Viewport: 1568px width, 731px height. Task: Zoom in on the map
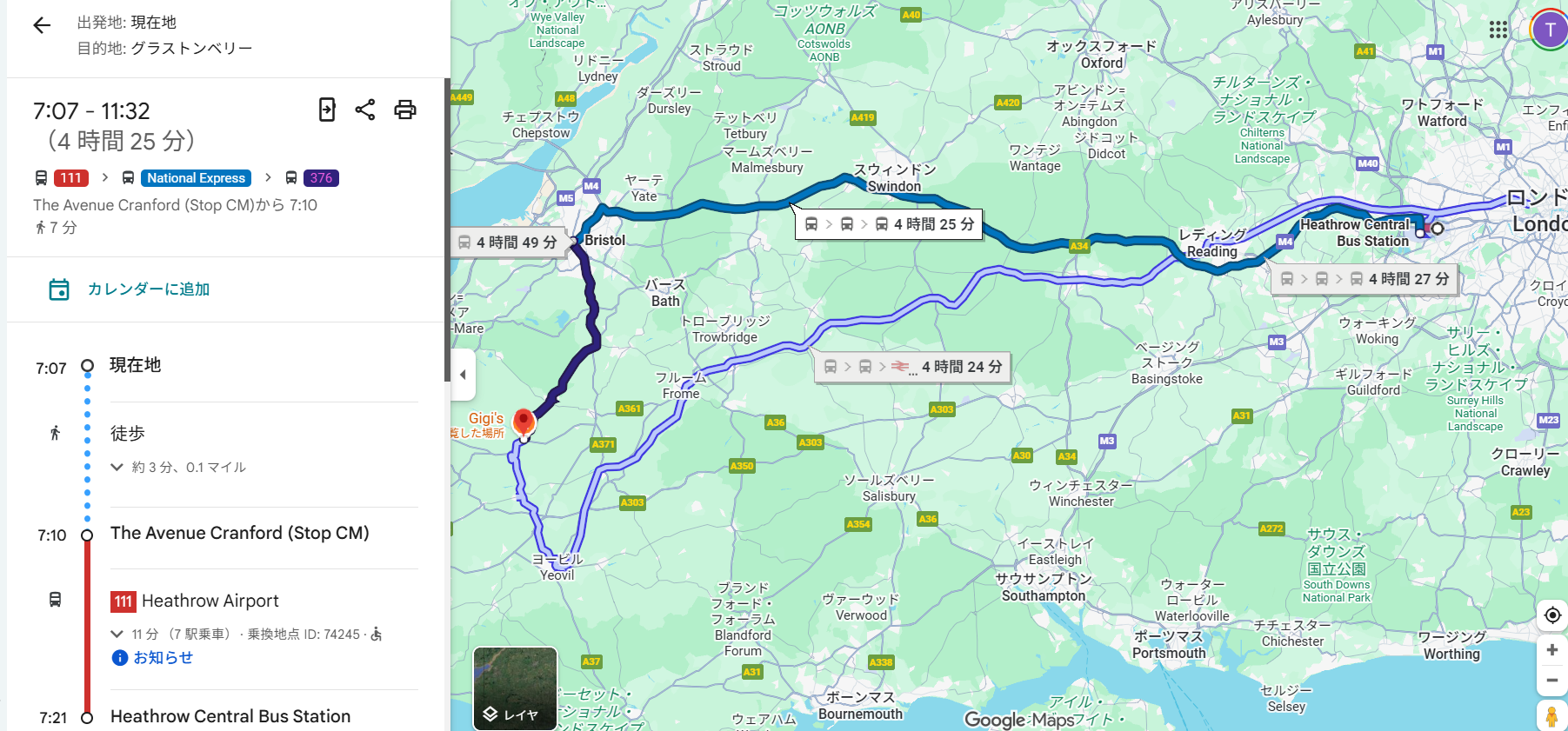1552,650
